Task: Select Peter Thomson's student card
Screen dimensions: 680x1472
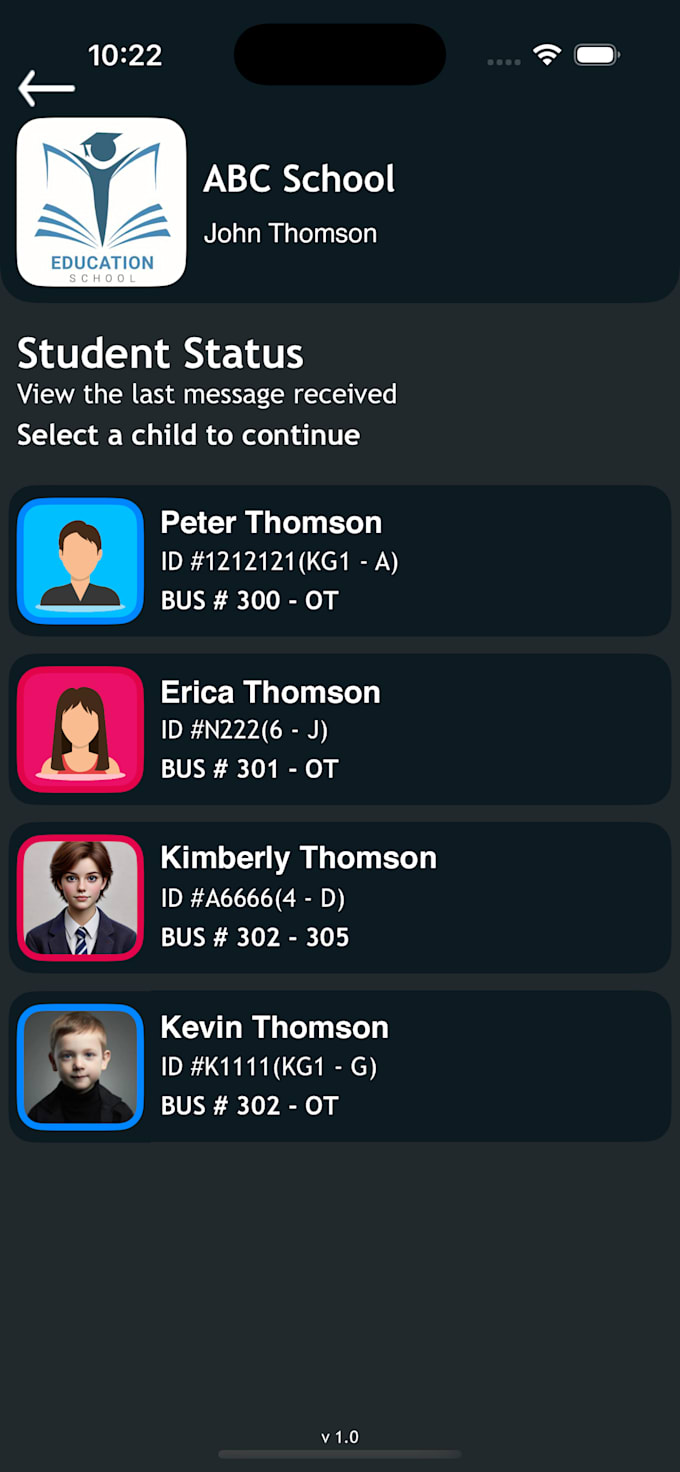Action: click(x=340, y=561)
